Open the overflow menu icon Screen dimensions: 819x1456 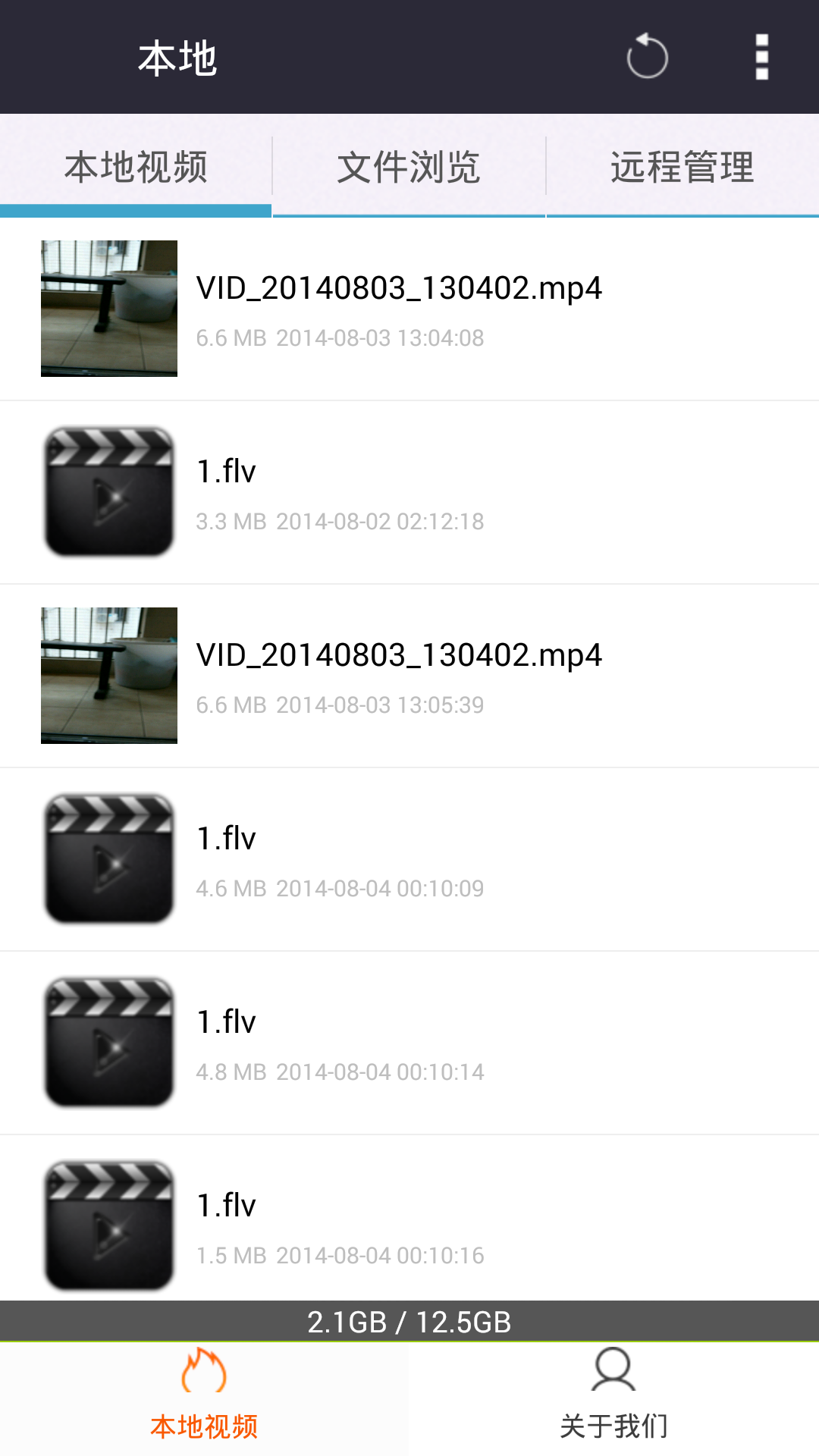click(x=761, y=57)
